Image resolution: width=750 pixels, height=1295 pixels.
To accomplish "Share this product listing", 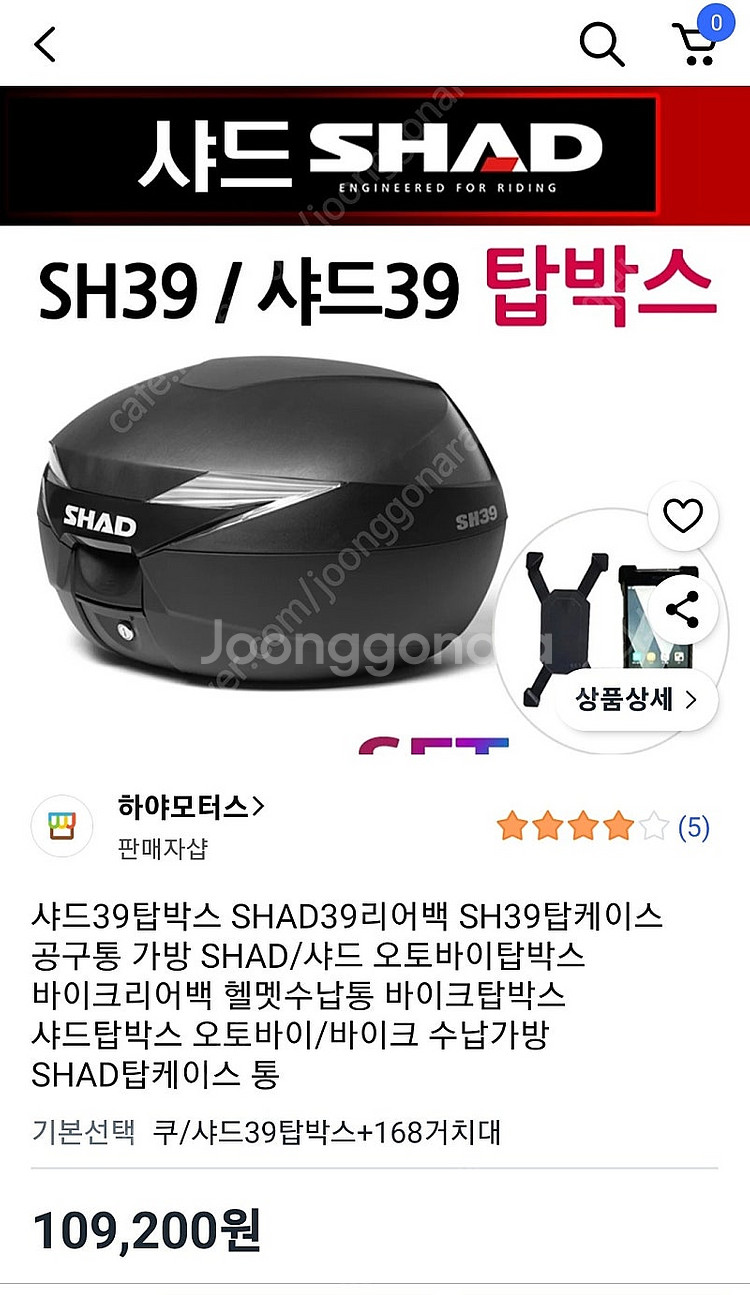I will coord(683,608).
